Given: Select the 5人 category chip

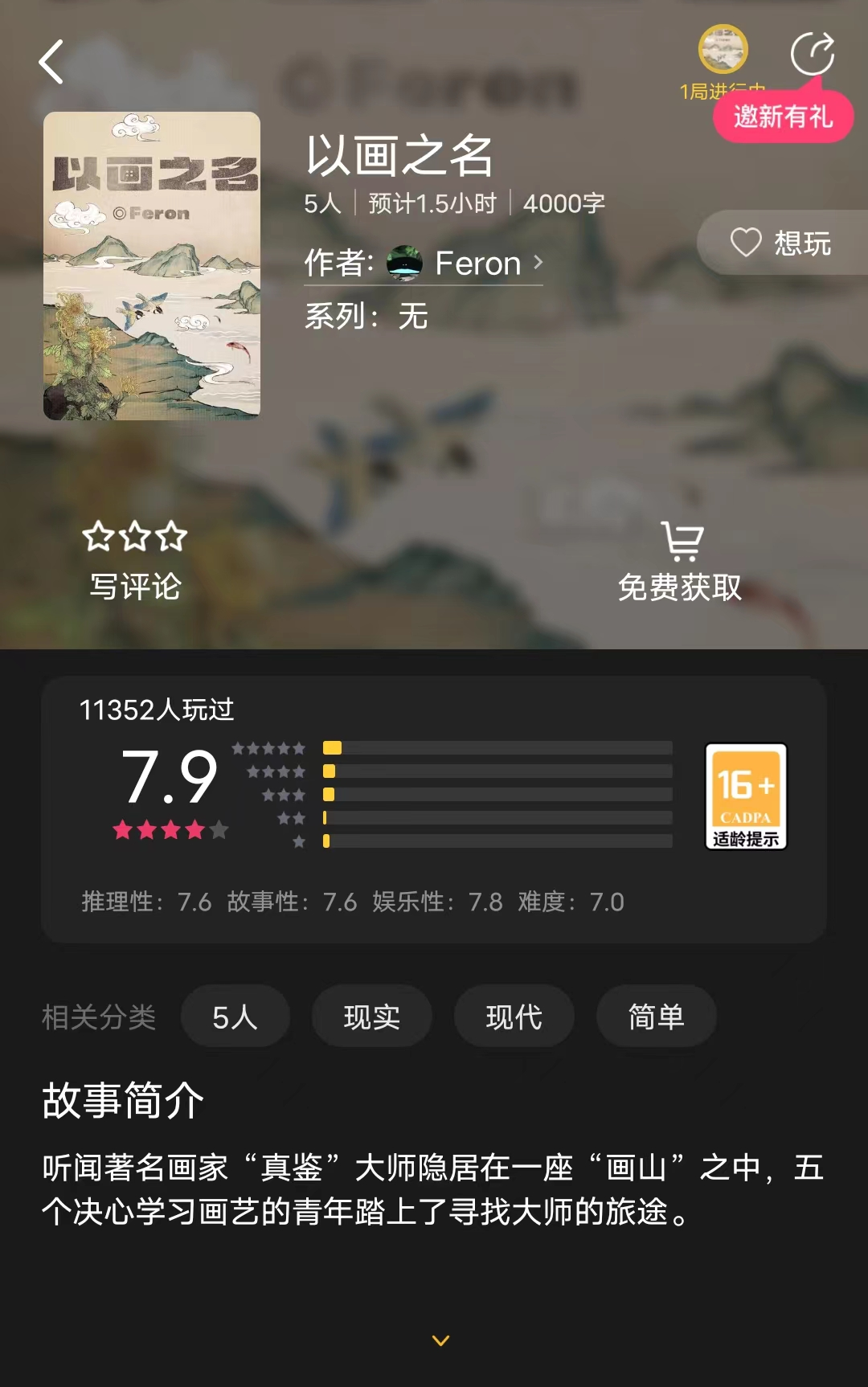Looking at the screenshot, I should pyautogui.click(x=235, y=1017).
